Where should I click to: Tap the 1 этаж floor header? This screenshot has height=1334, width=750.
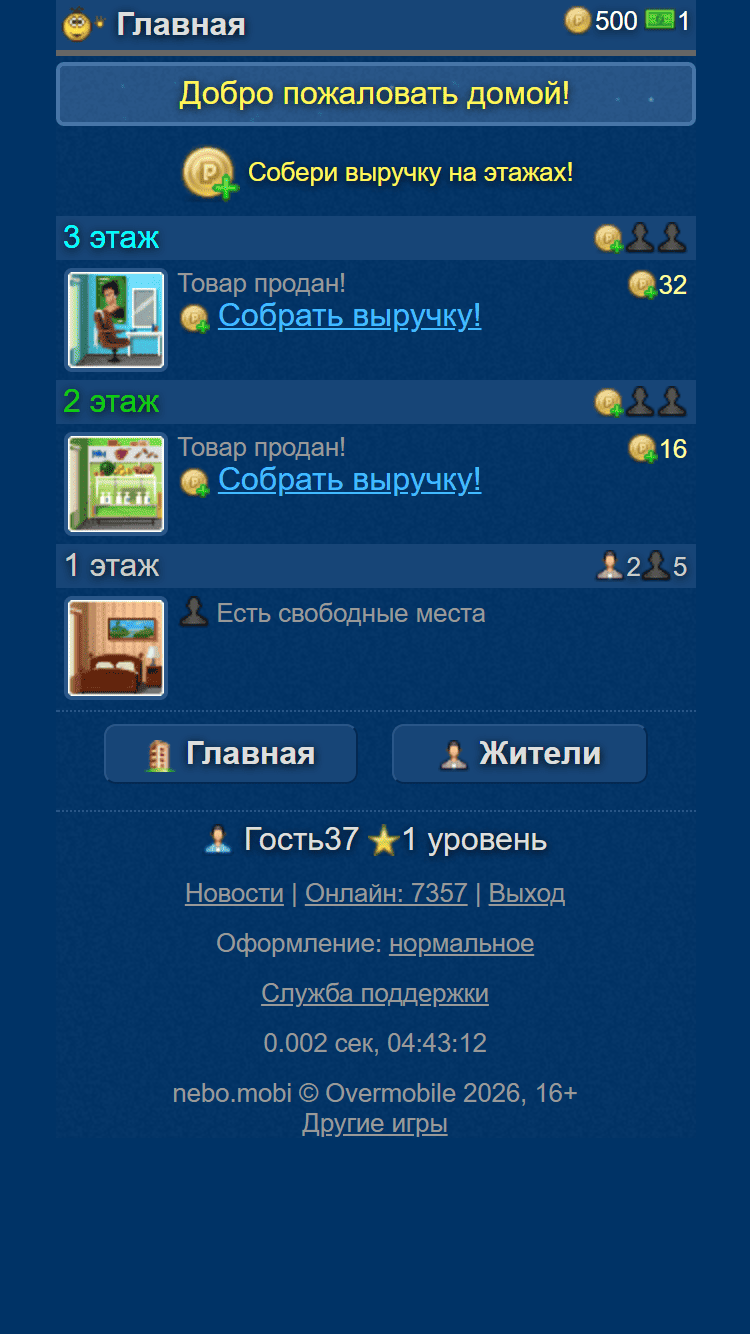click(x=111, y=566)
